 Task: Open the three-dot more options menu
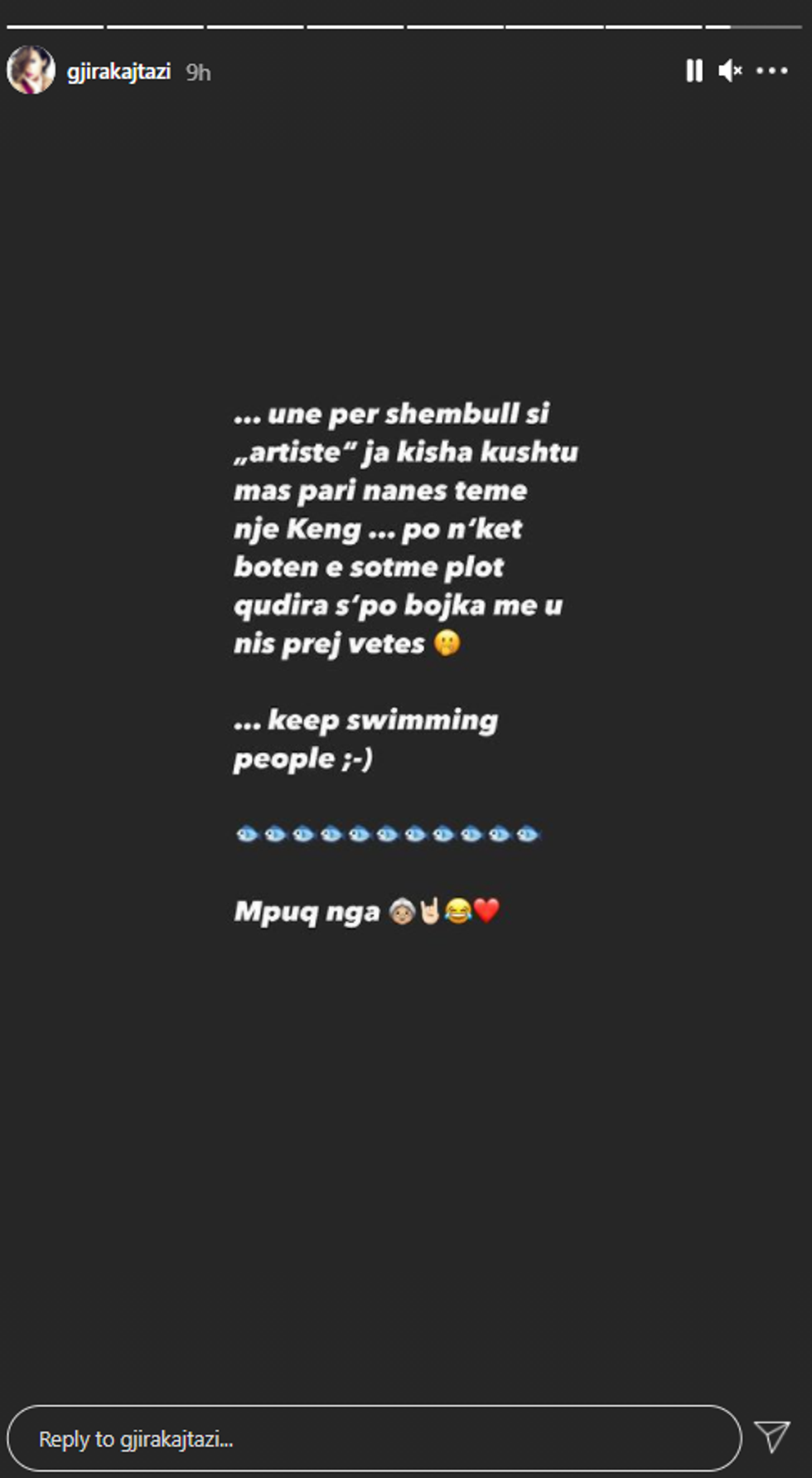[771, 71]
